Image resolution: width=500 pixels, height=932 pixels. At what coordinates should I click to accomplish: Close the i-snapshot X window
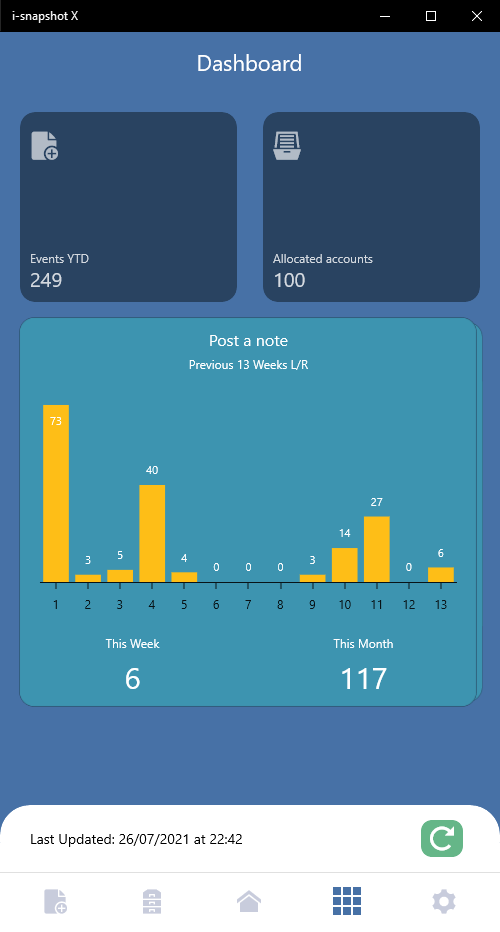click(x=477, y=16)
